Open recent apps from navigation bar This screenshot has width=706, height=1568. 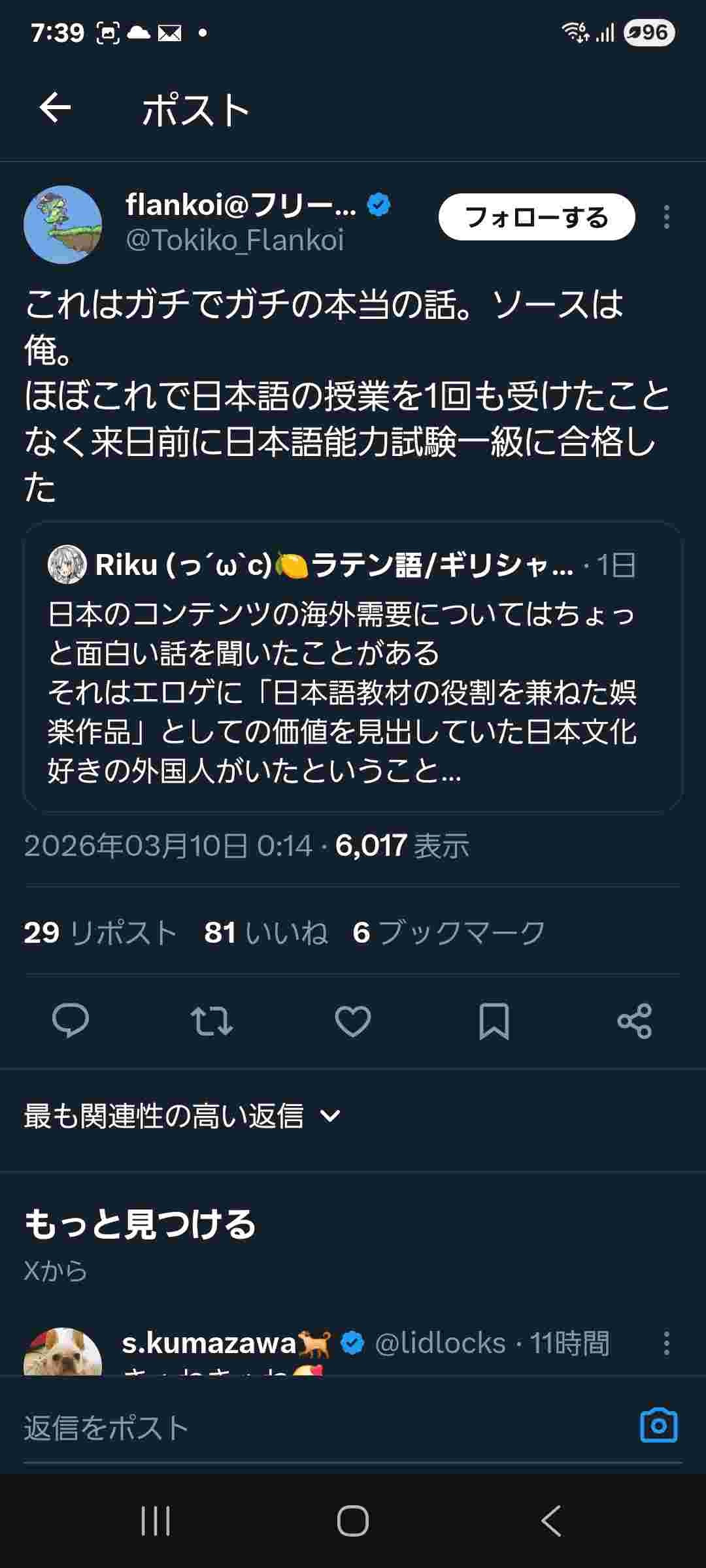pyautogui.click(x=156, y=1521)
